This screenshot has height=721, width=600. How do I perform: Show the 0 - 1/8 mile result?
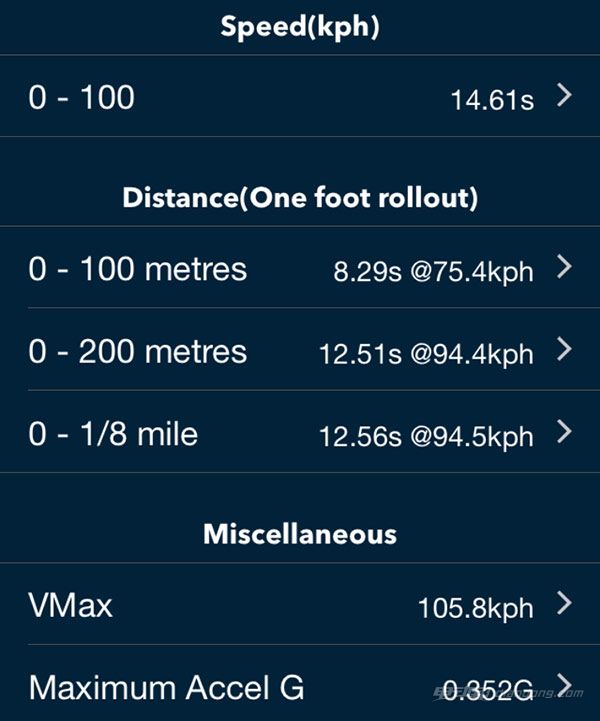click(300, 433)
